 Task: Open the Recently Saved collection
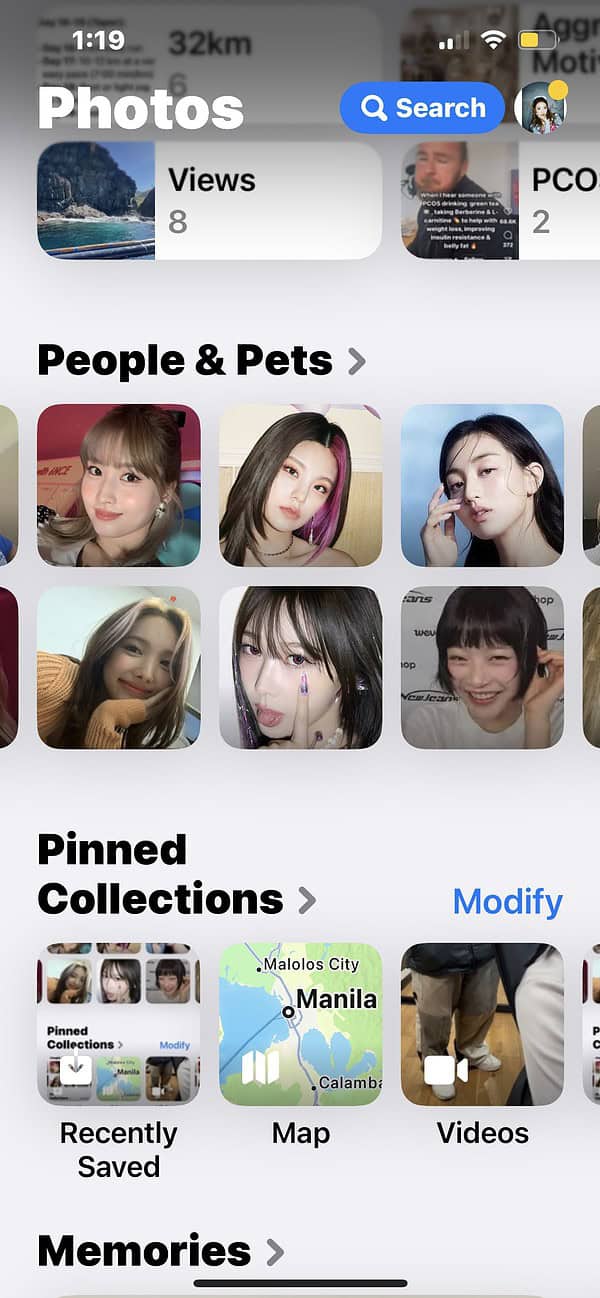(119, 1024)
